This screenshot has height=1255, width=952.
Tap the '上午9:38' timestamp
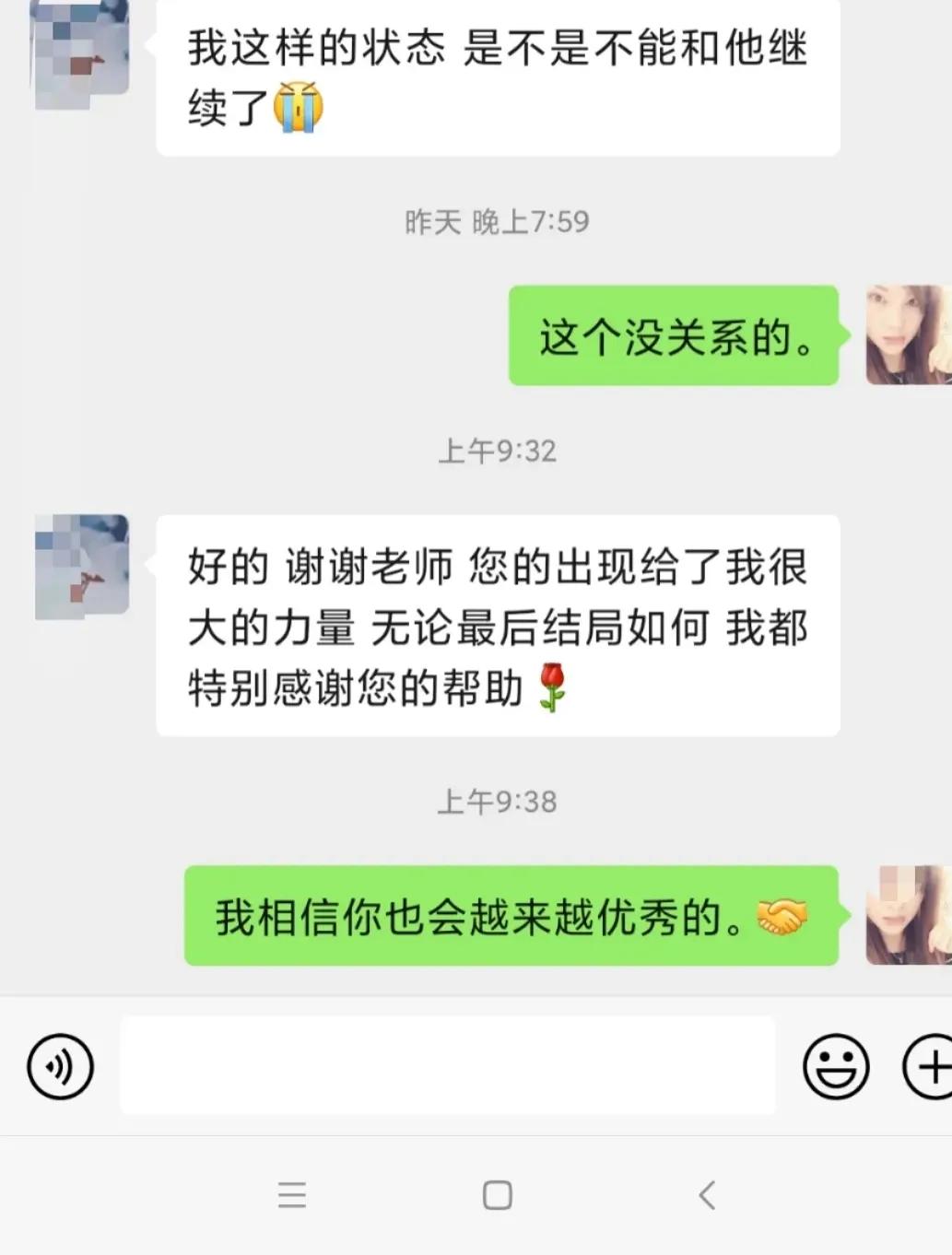(499, 803)
